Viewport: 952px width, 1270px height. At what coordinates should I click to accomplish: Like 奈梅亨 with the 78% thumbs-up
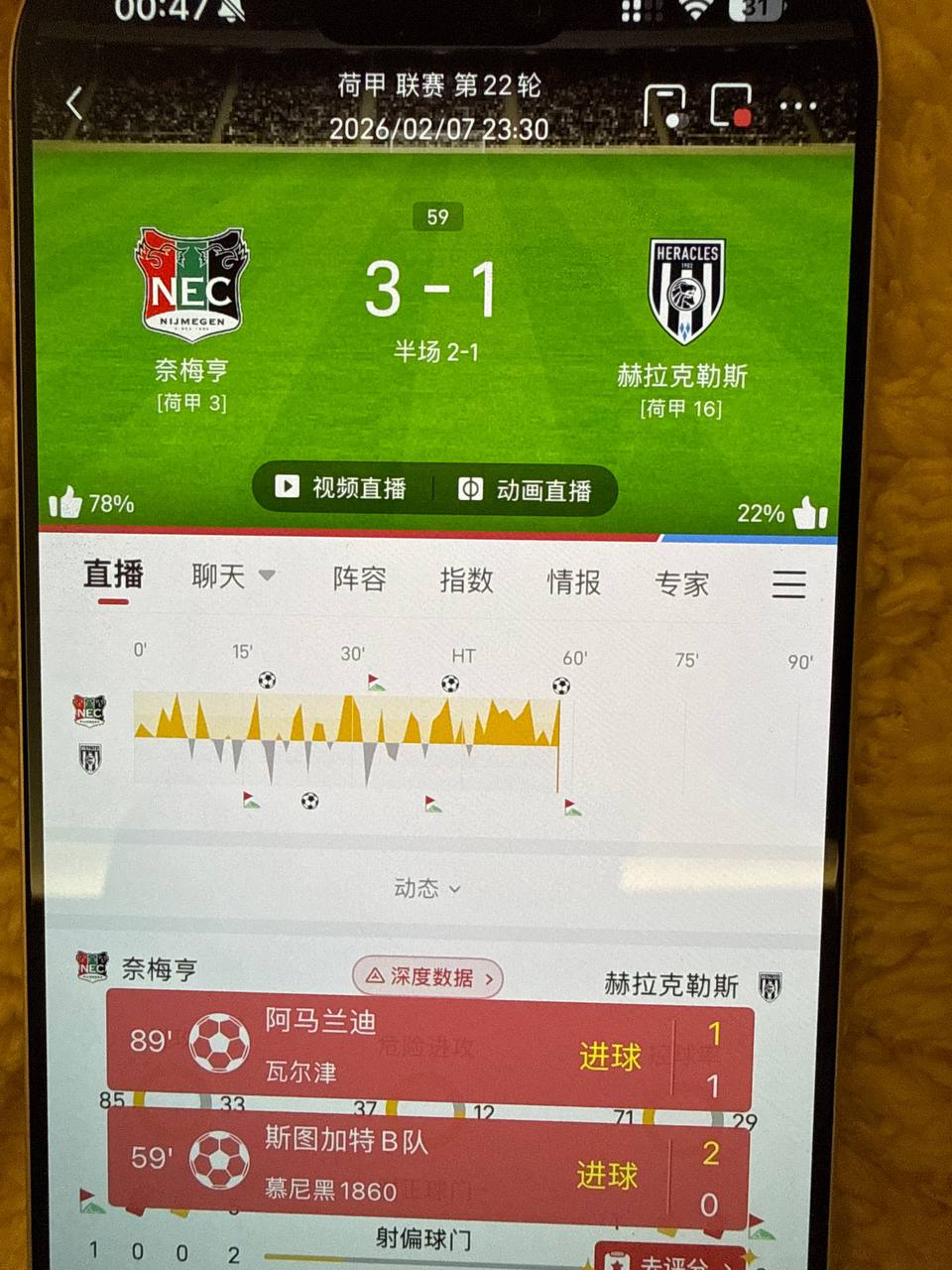point(66,502)
